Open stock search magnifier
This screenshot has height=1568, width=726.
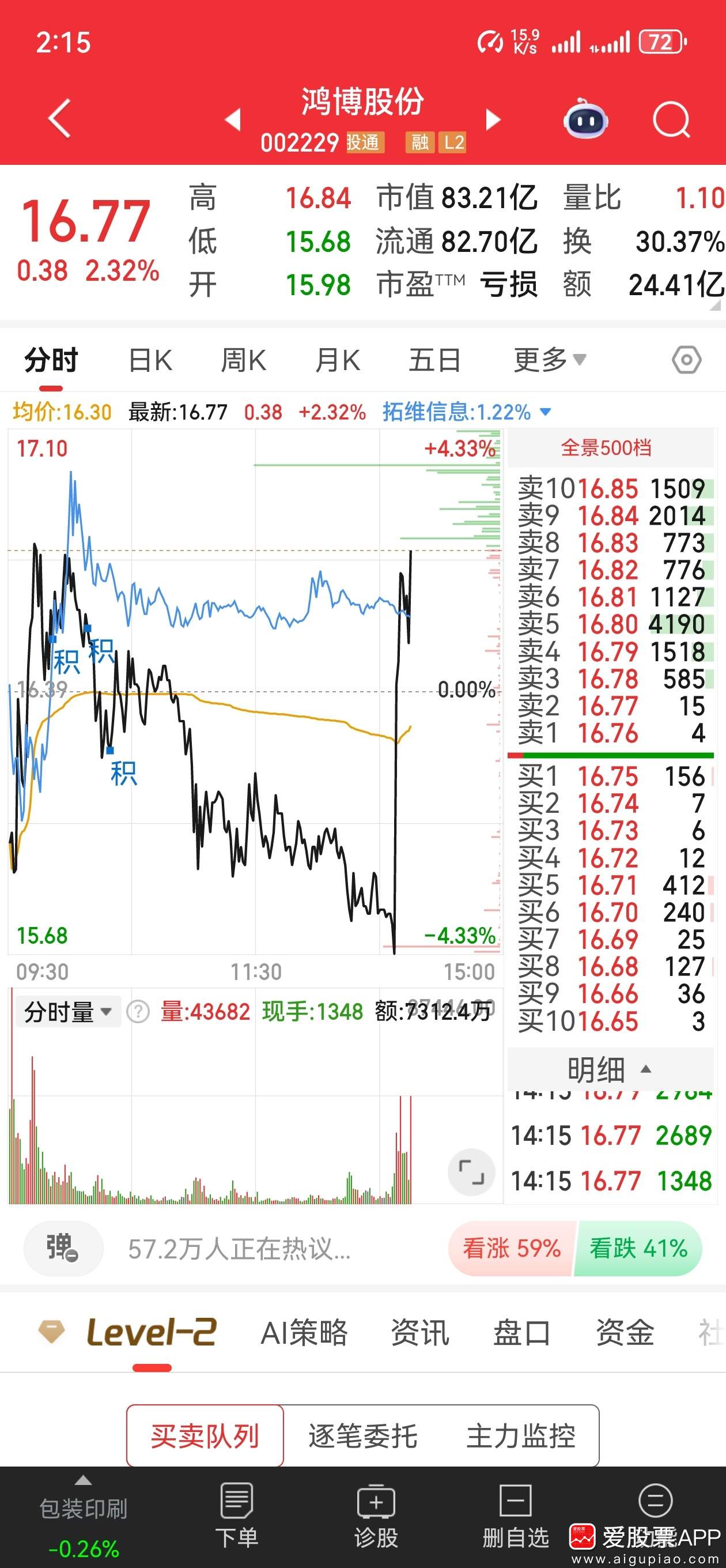[671, 120]
